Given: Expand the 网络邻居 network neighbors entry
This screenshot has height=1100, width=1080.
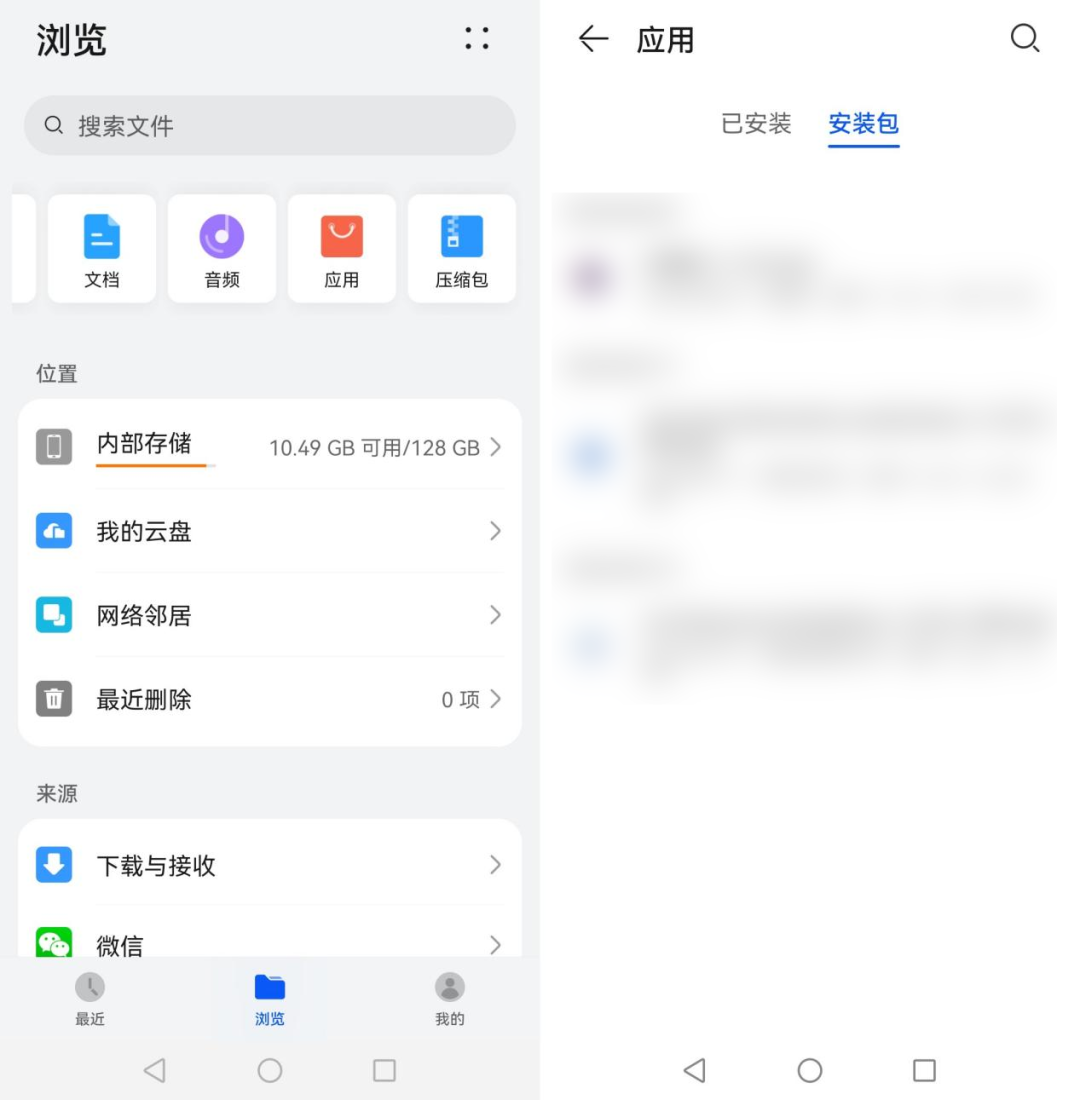Looking at the screenshot, I should coord(270,615).
